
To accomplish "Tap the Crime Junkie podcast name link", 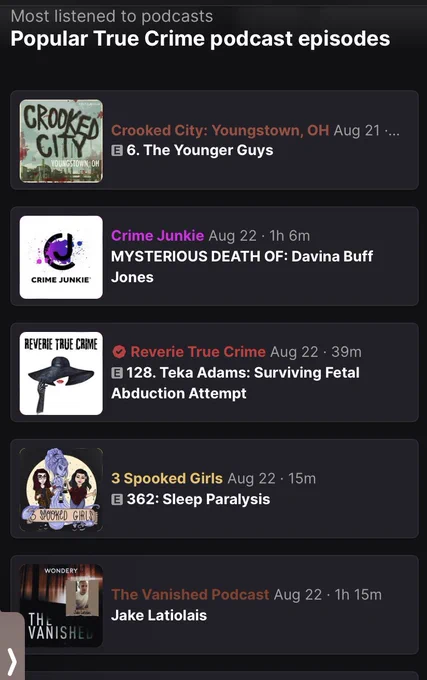I will click(157, 235).
